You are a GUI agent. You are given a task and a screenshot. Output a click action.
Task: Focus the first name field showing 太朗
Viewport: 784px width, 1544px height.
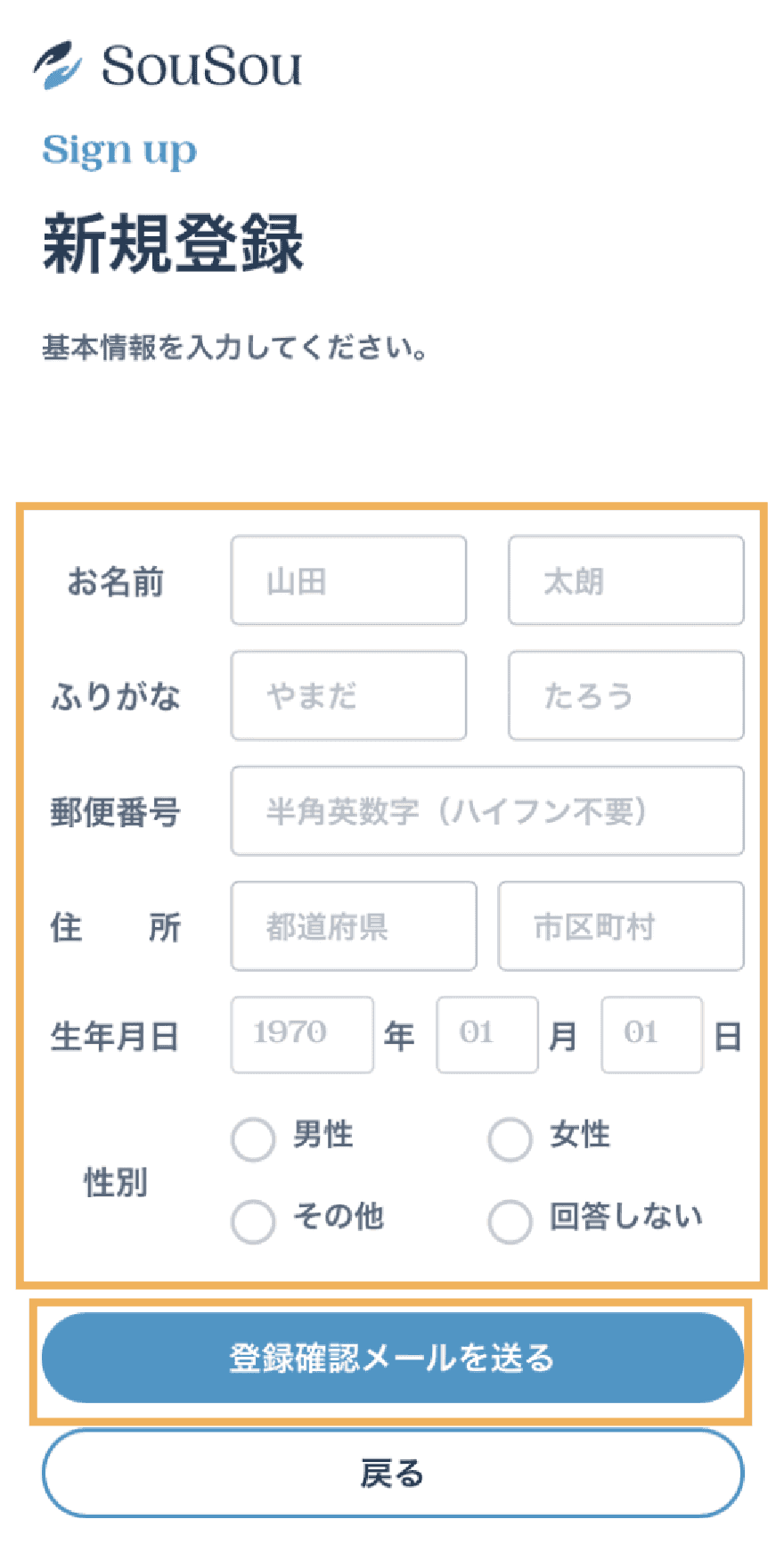coord(626,580)
